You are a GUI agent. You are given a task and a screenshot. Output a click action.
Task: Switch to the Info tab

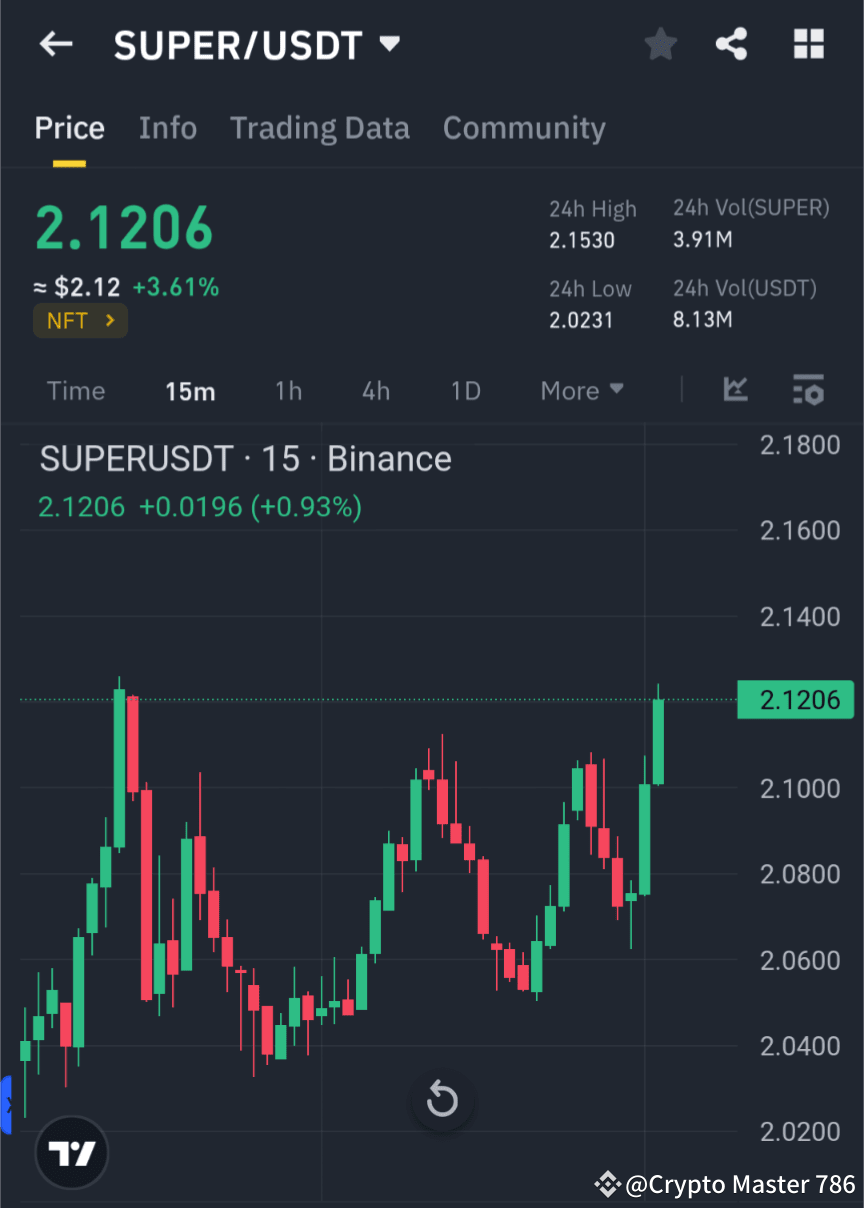tap(167, 128)
